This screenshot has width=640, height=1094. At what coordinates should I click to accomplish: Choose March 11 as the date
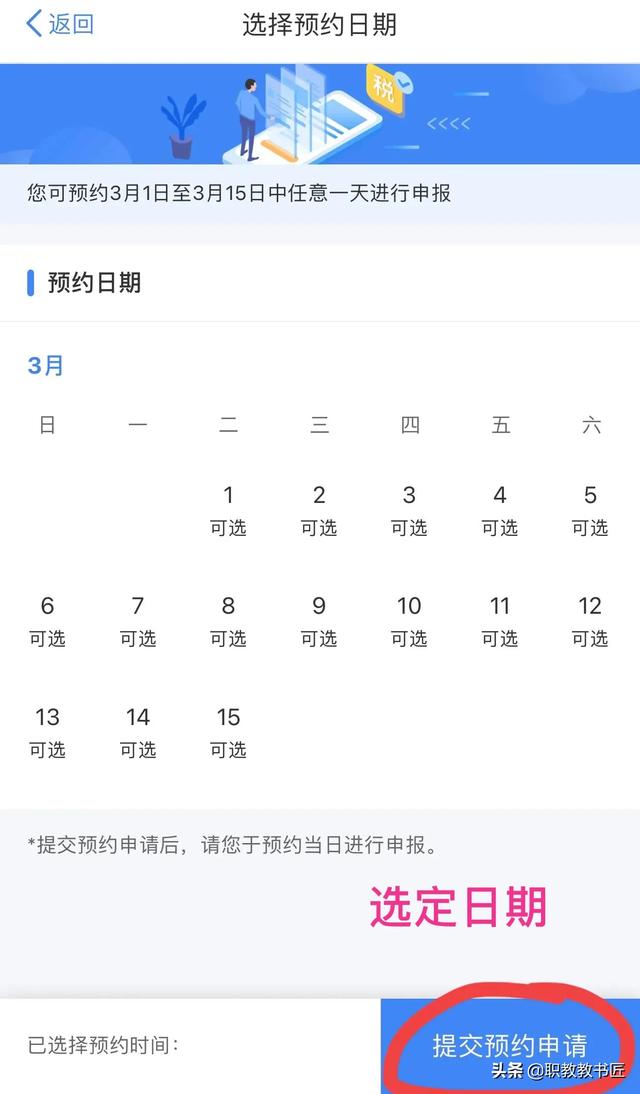point(500,619)
